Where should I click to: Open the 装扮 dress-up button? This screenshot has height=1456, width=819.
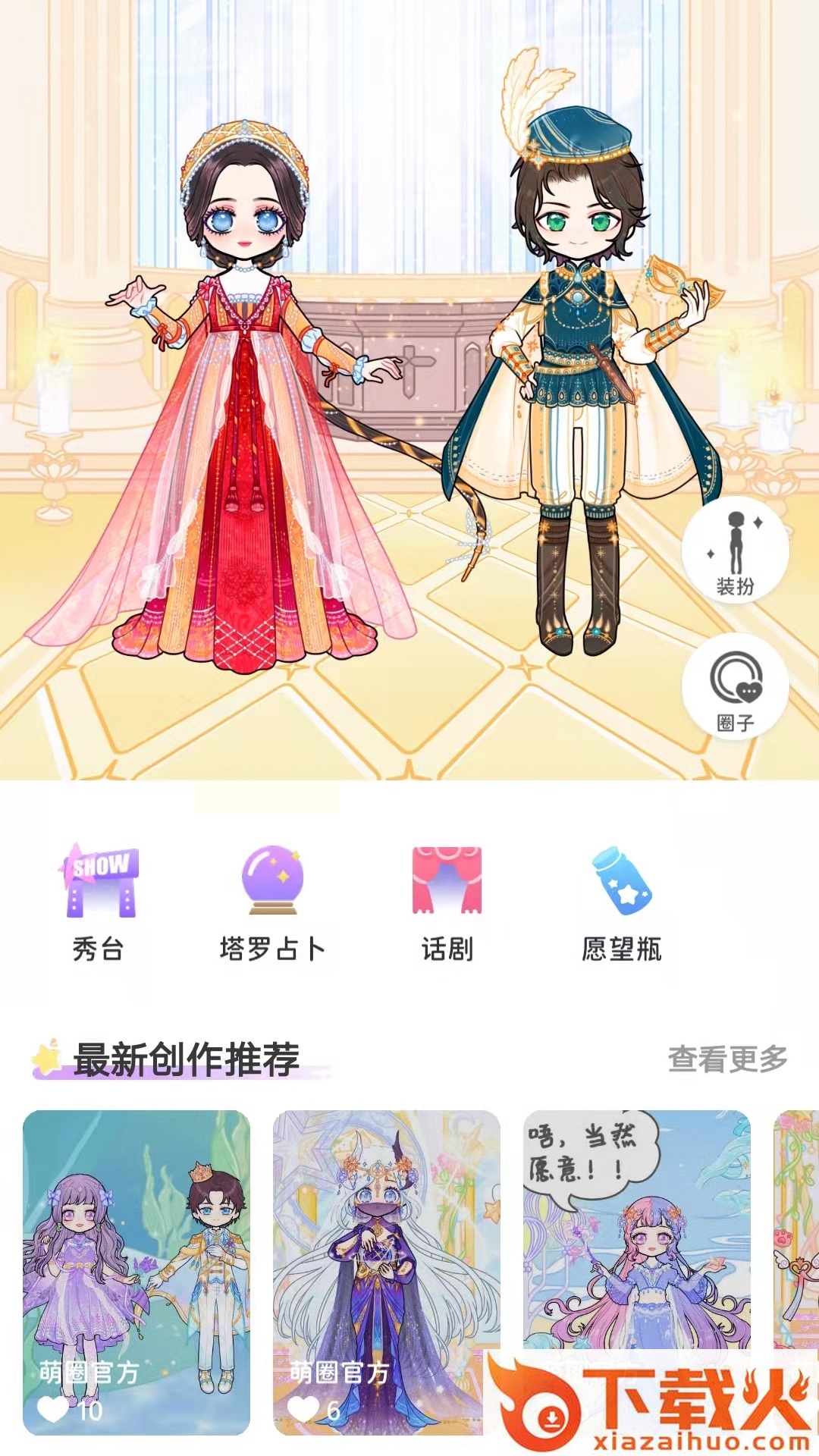coord(735,551)
